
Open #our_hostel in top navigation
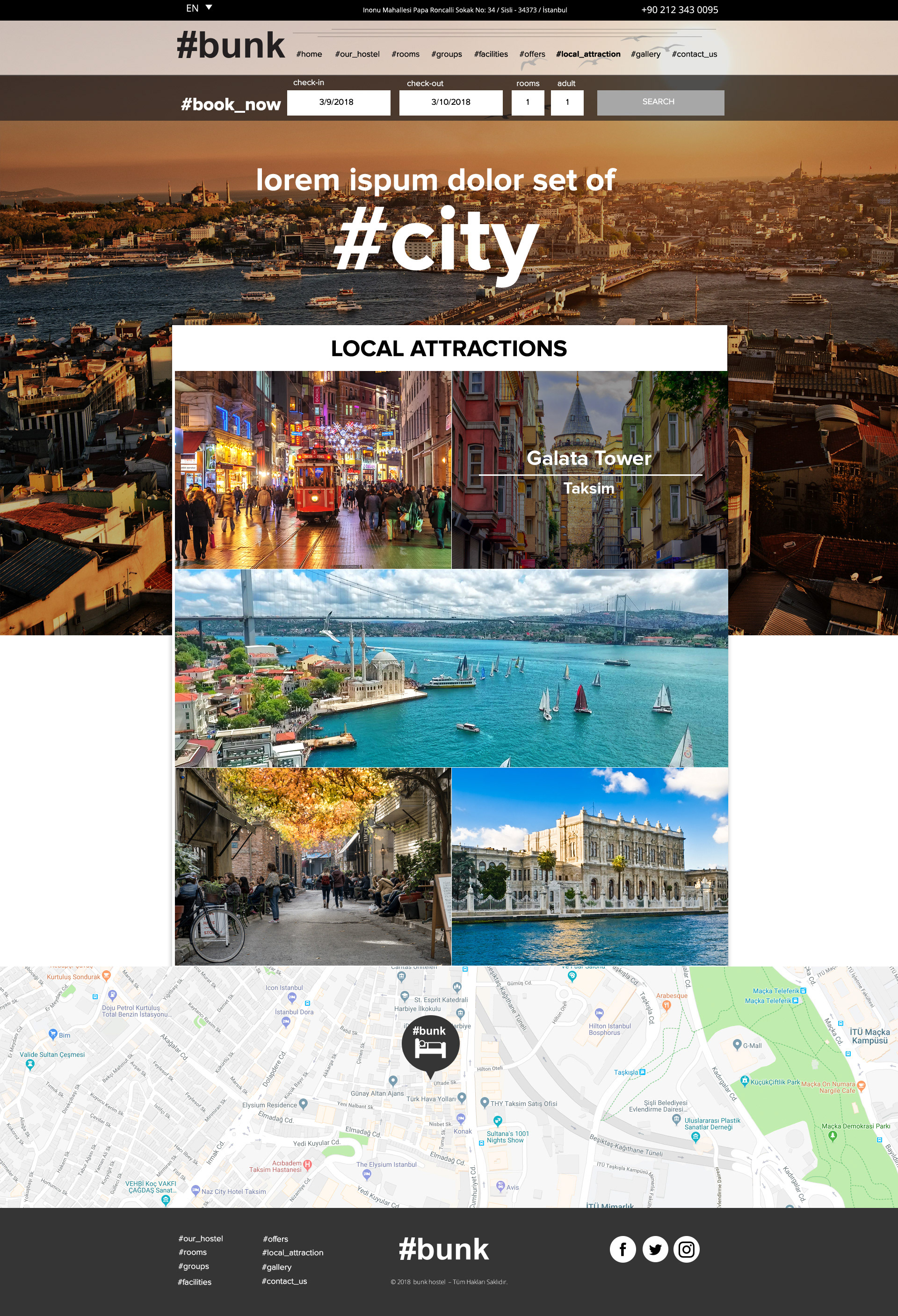point(357,54)
